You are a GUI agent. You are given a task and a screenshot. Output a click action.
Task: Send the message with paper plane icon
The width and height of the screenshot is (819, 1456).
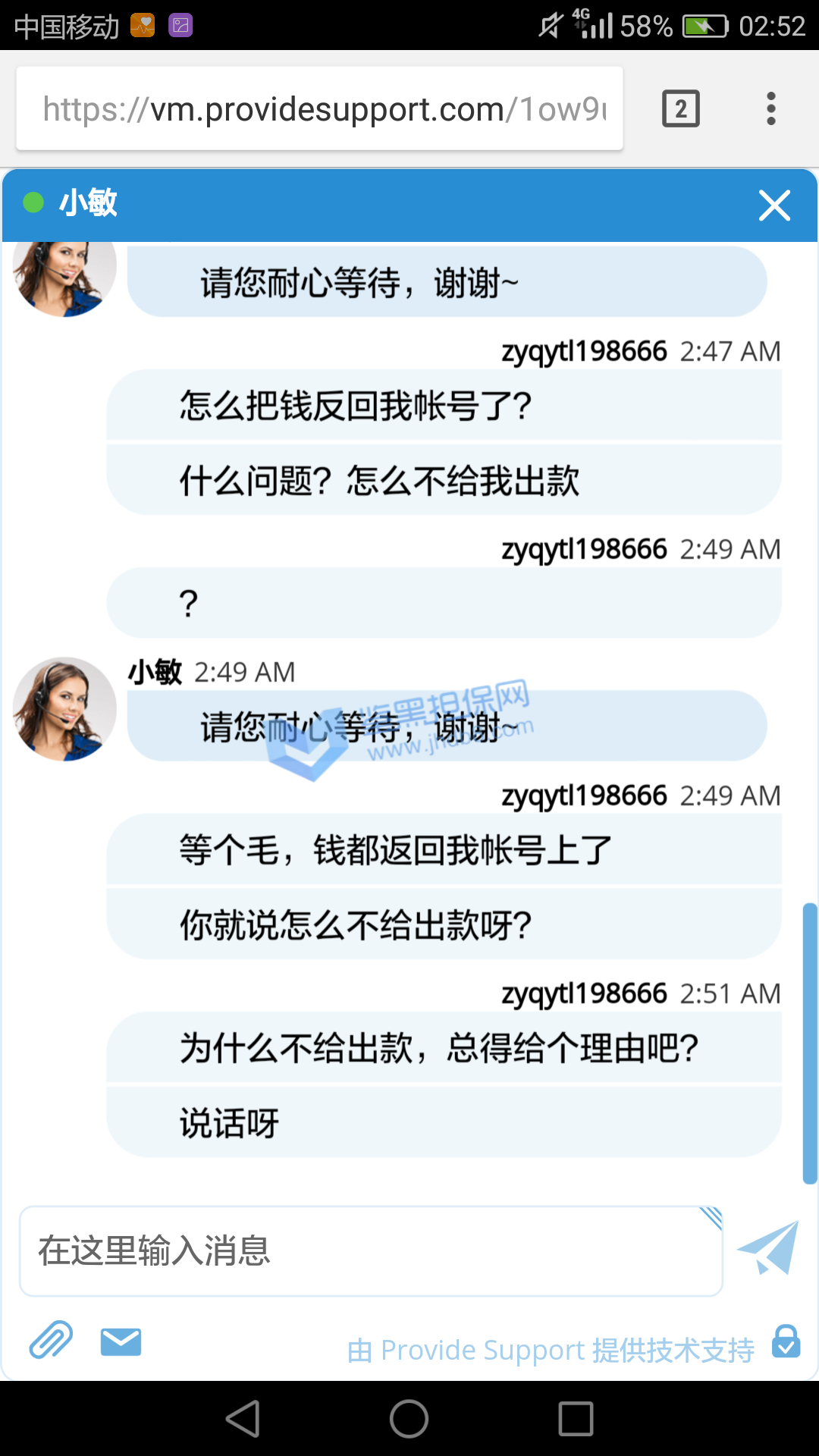[769, 1248]
